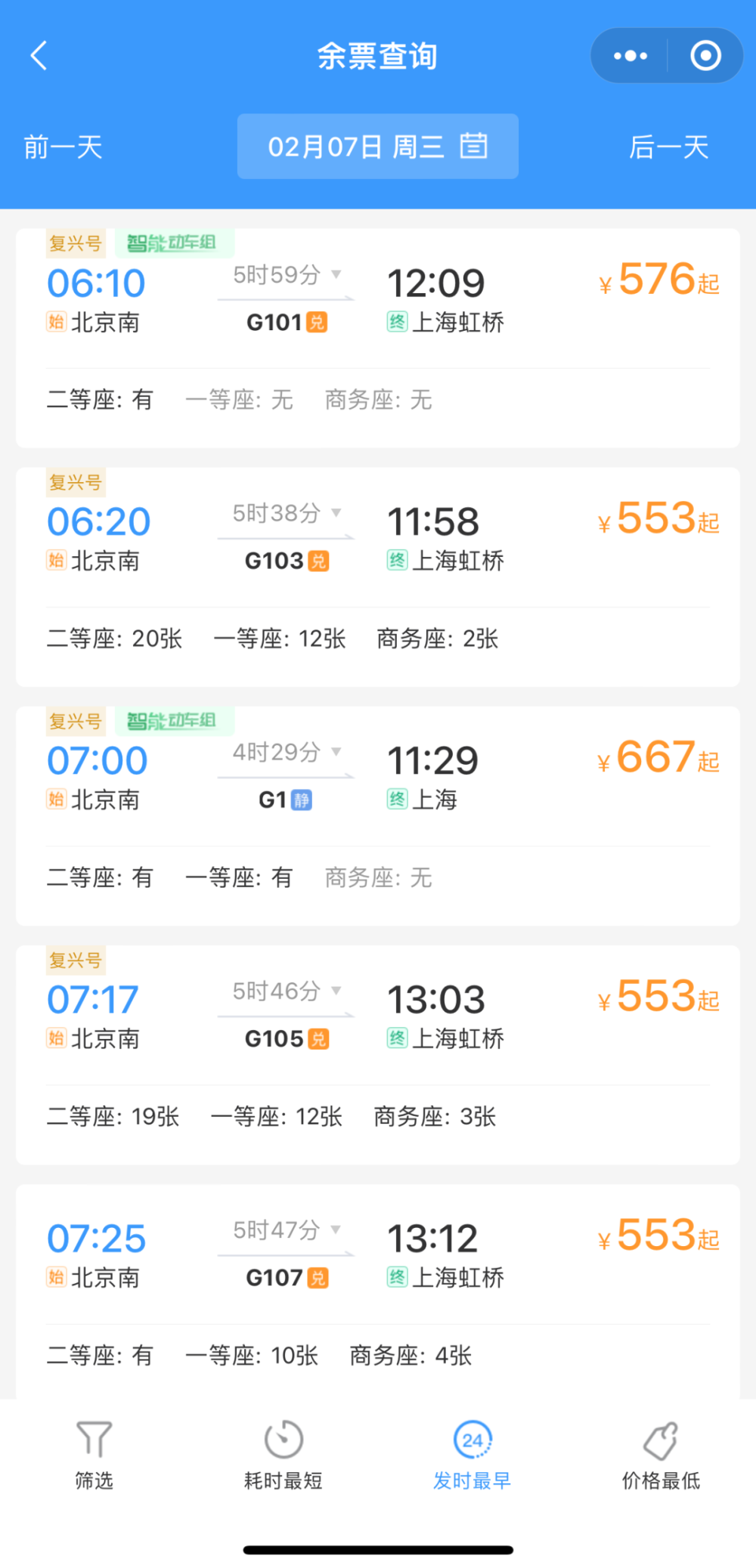Open duration dropdown on train G105
756x1568 pixels.
[x=337, y=991]
